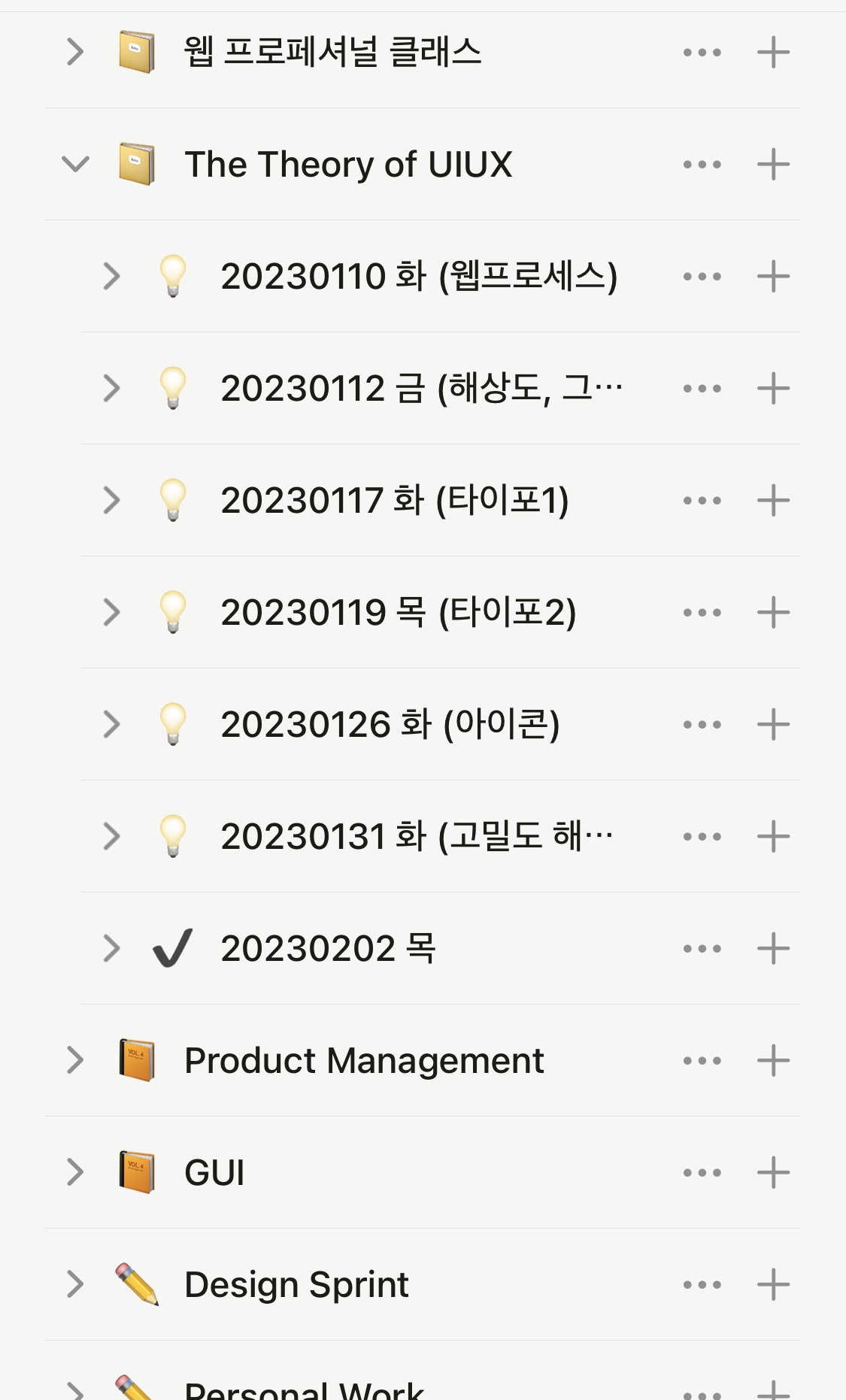Image resolution: width=846 pixels, height=1400 pixels.
Task: Open the 20230112 금 (해상도) note
Action: coord(422,388)
